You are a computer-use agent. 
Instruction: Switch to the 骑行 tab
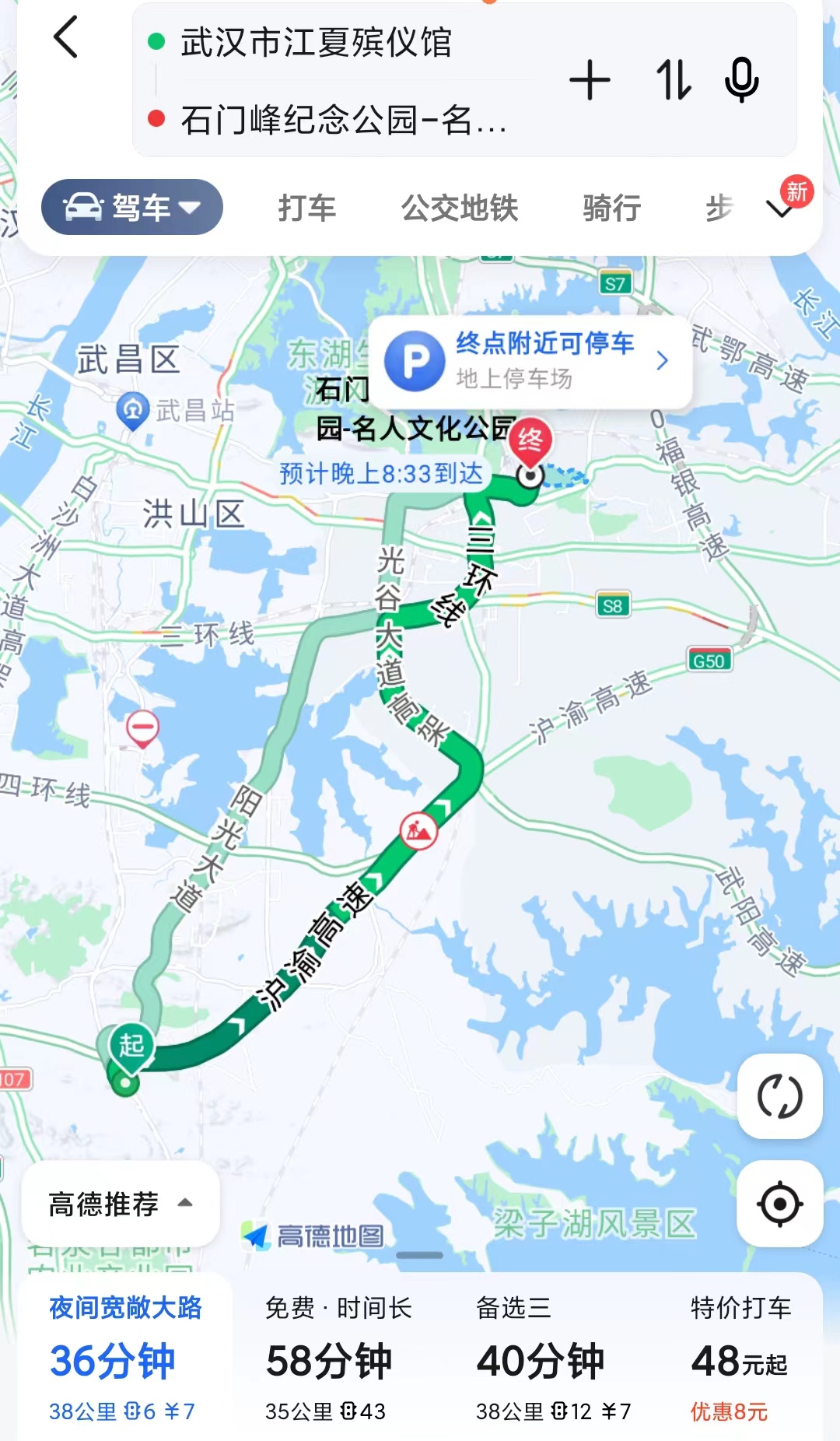(x=611, y=208)
